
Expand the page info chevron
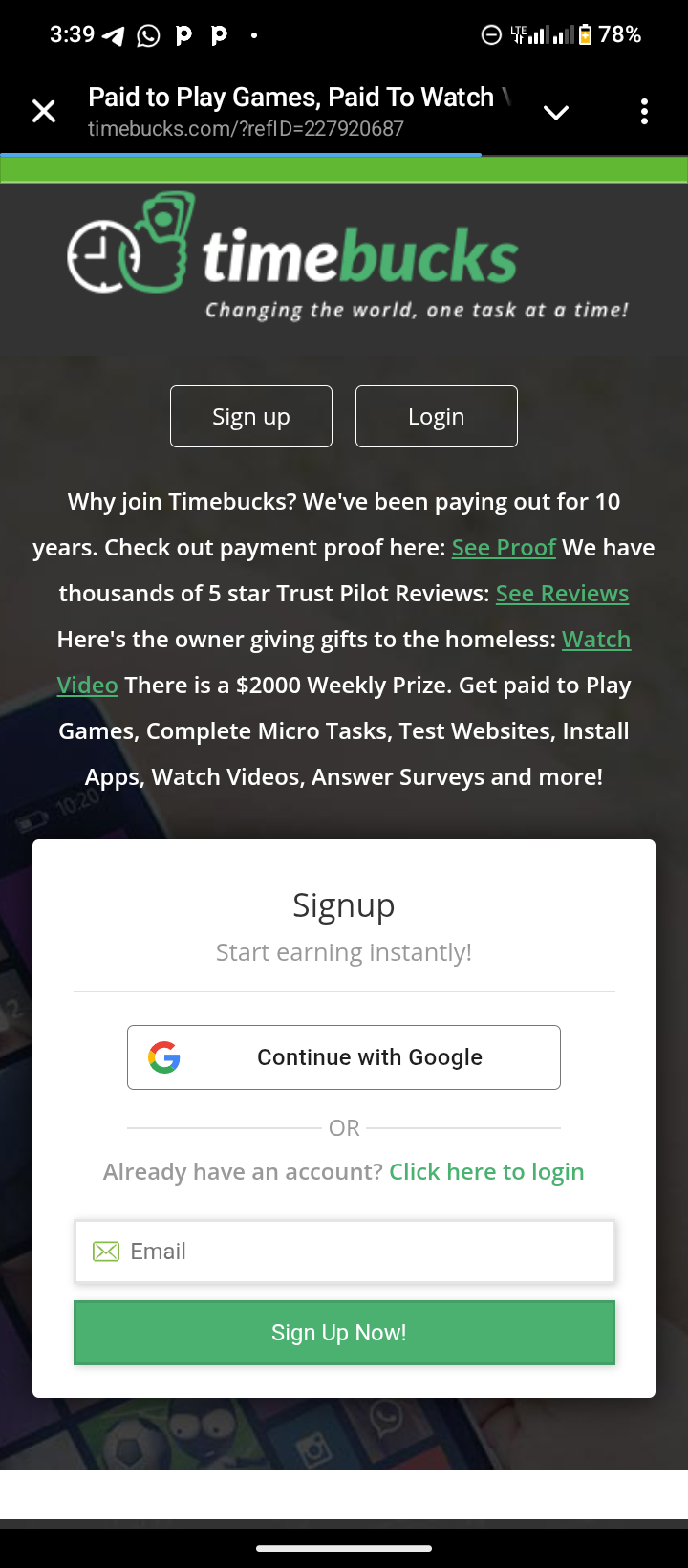point(555,112)
